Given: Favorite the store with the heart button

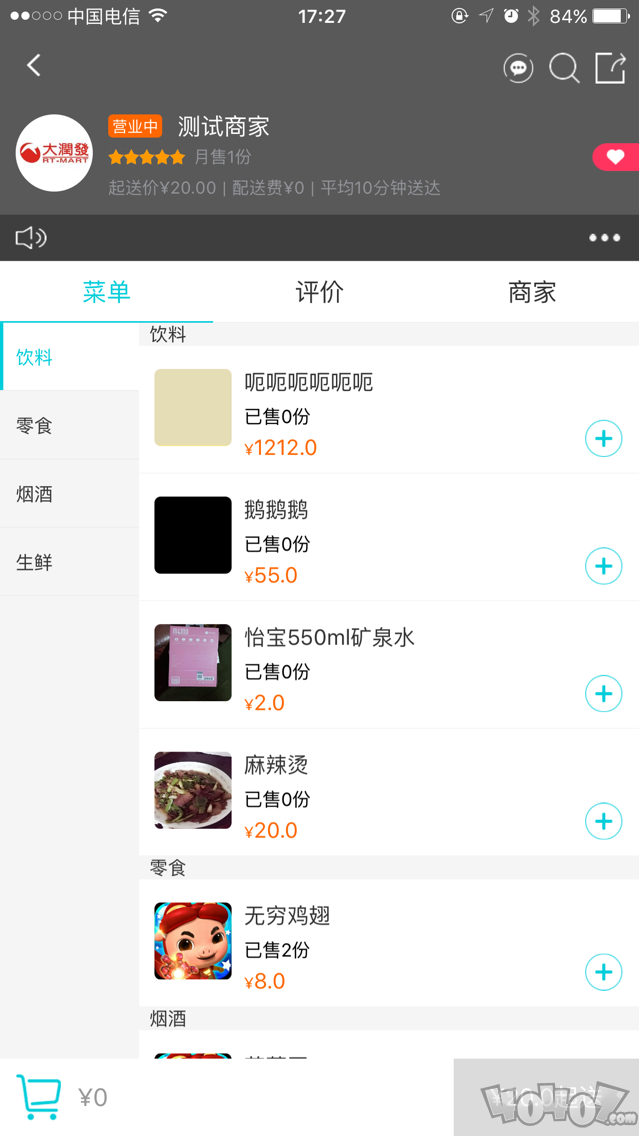Looking at the screenshot, I should (615, 156).
